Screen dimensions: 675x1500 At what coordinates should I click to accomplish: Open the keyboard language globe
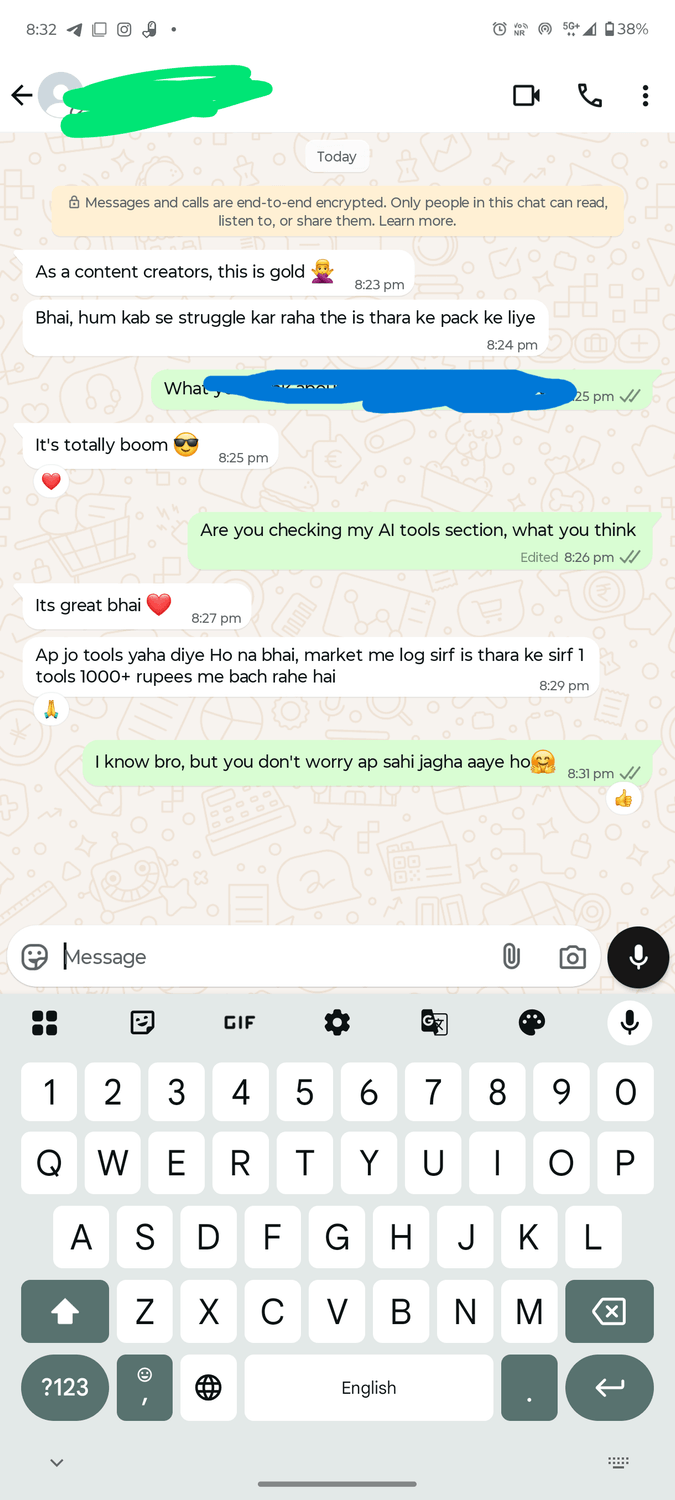[x=208, y=1387]
